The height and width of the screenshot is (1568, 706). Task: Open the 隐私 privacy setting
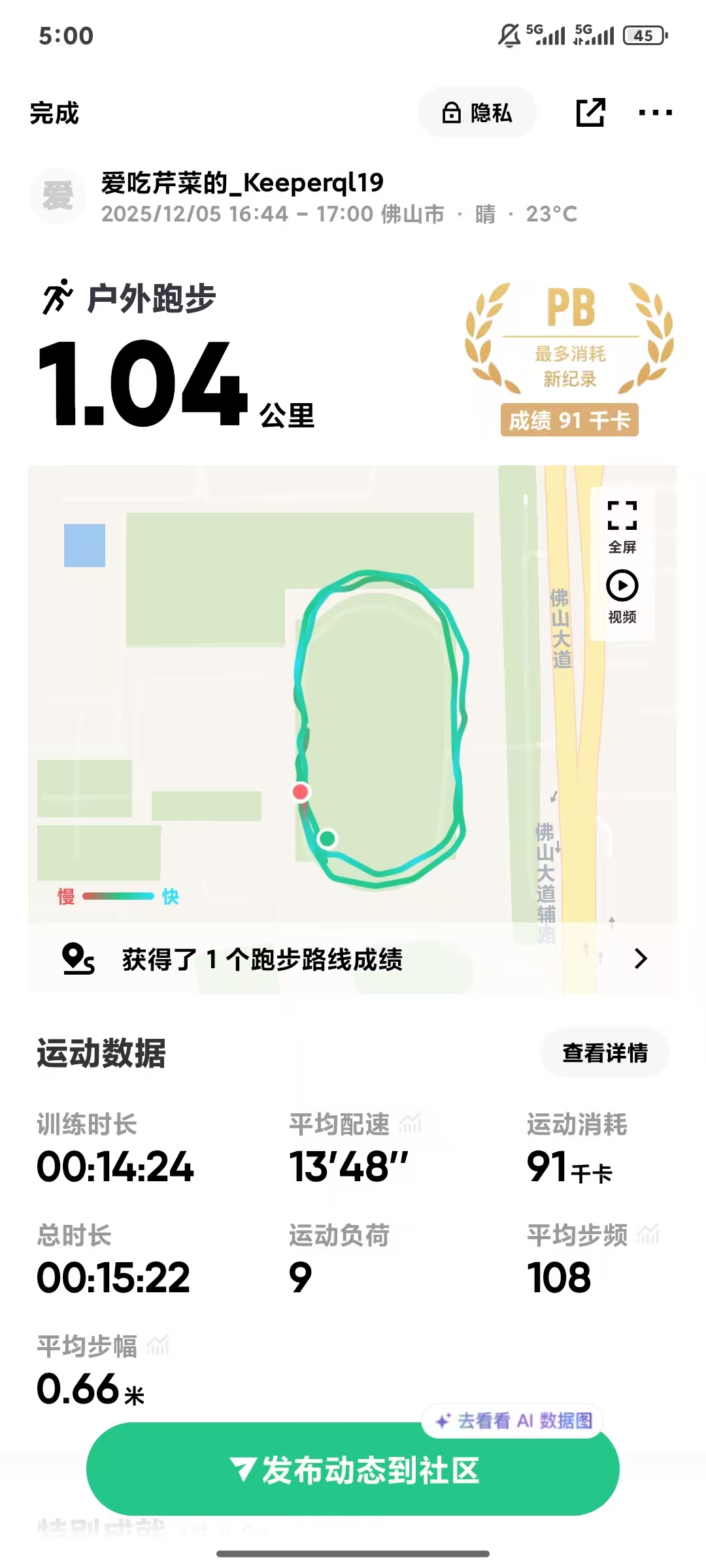click(477, 112)
